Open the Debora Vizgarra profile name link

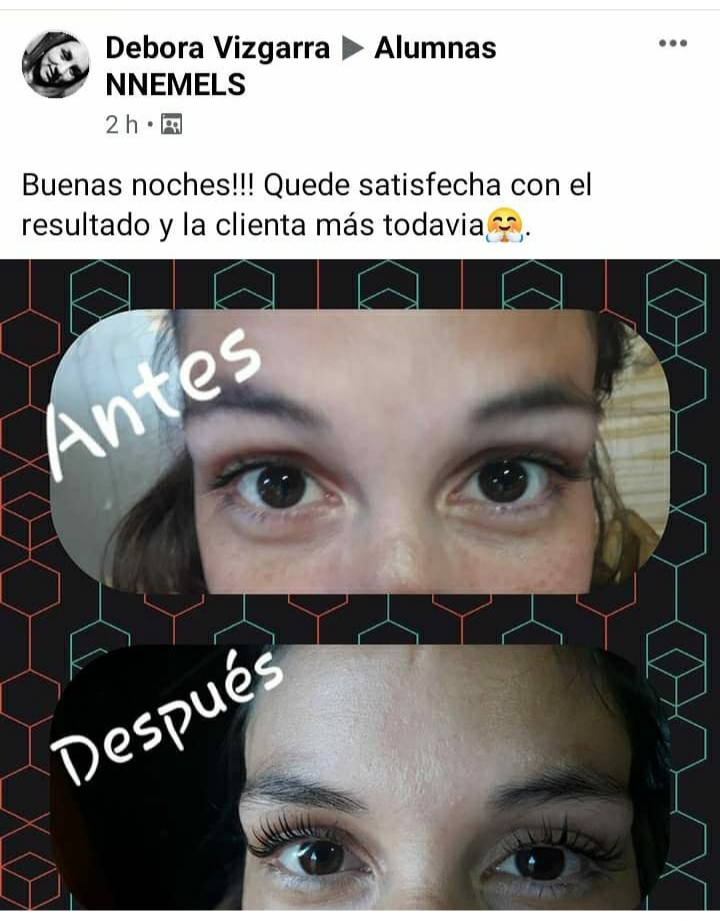pyautogui.click(x=217, y=47)
